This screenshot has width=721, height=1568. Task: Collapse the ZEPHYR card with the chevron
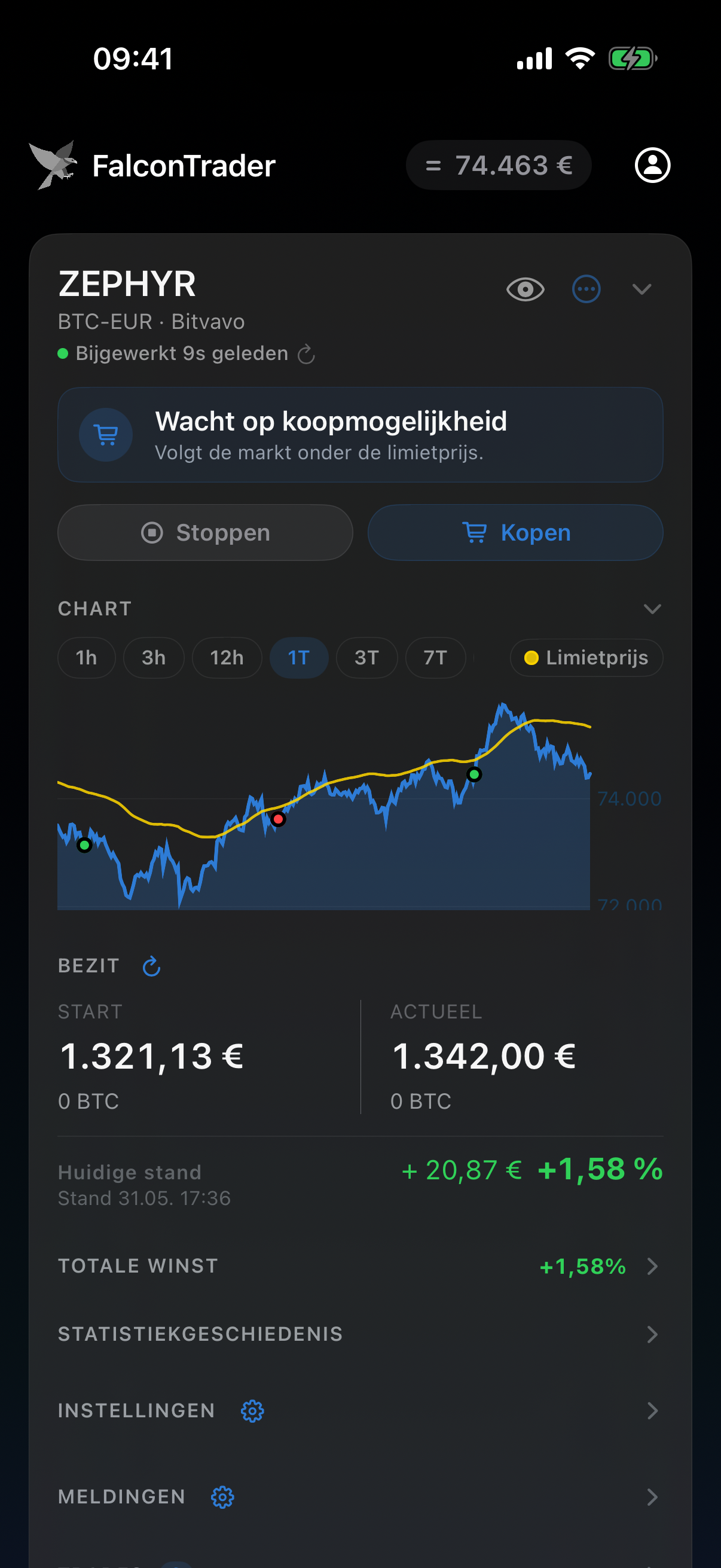[x=641, y=289]
